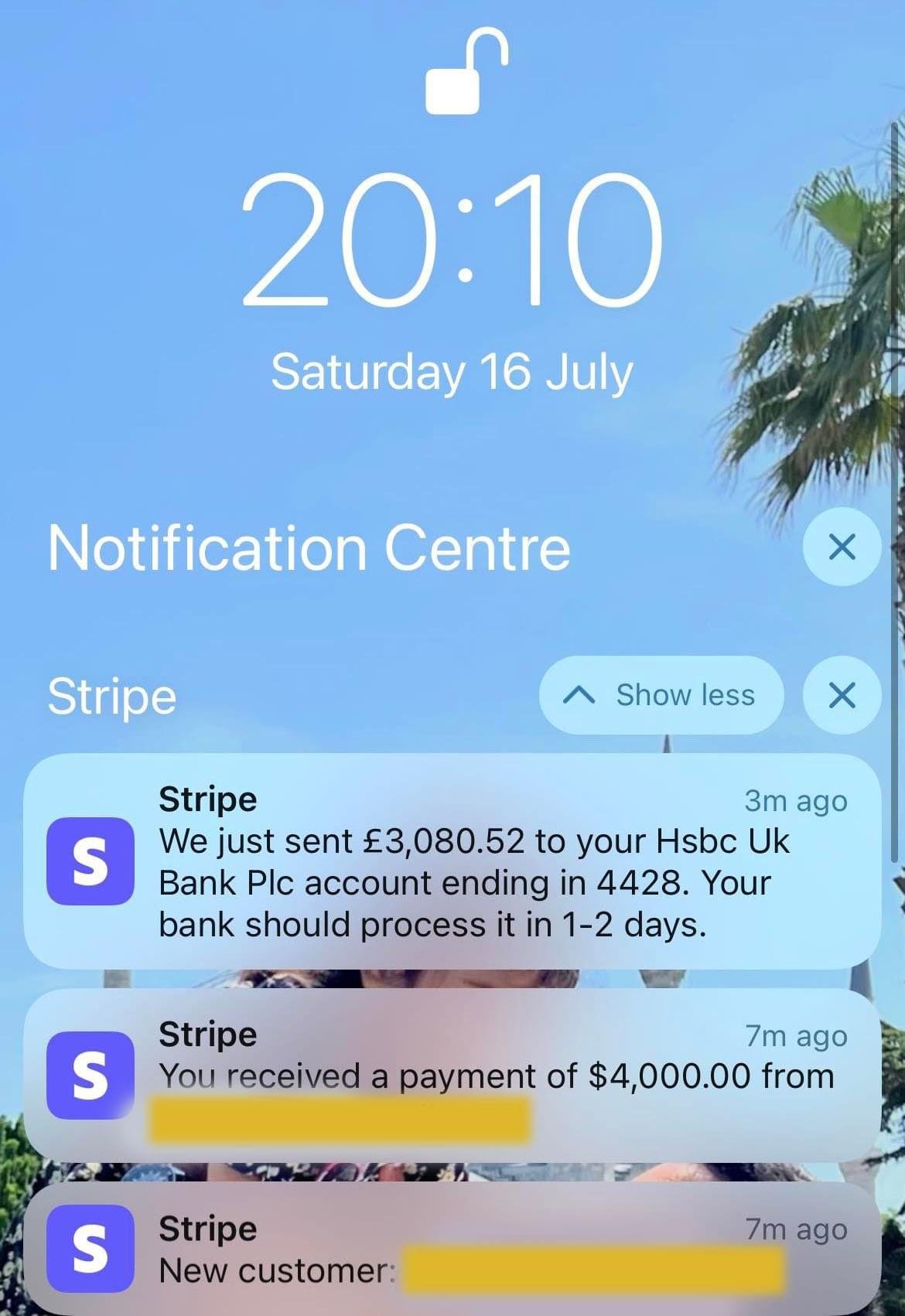The height and width of the screenshot is (1316, 905).
Task: Open the £3,080.52 payout notification
Action: [452, 861]
